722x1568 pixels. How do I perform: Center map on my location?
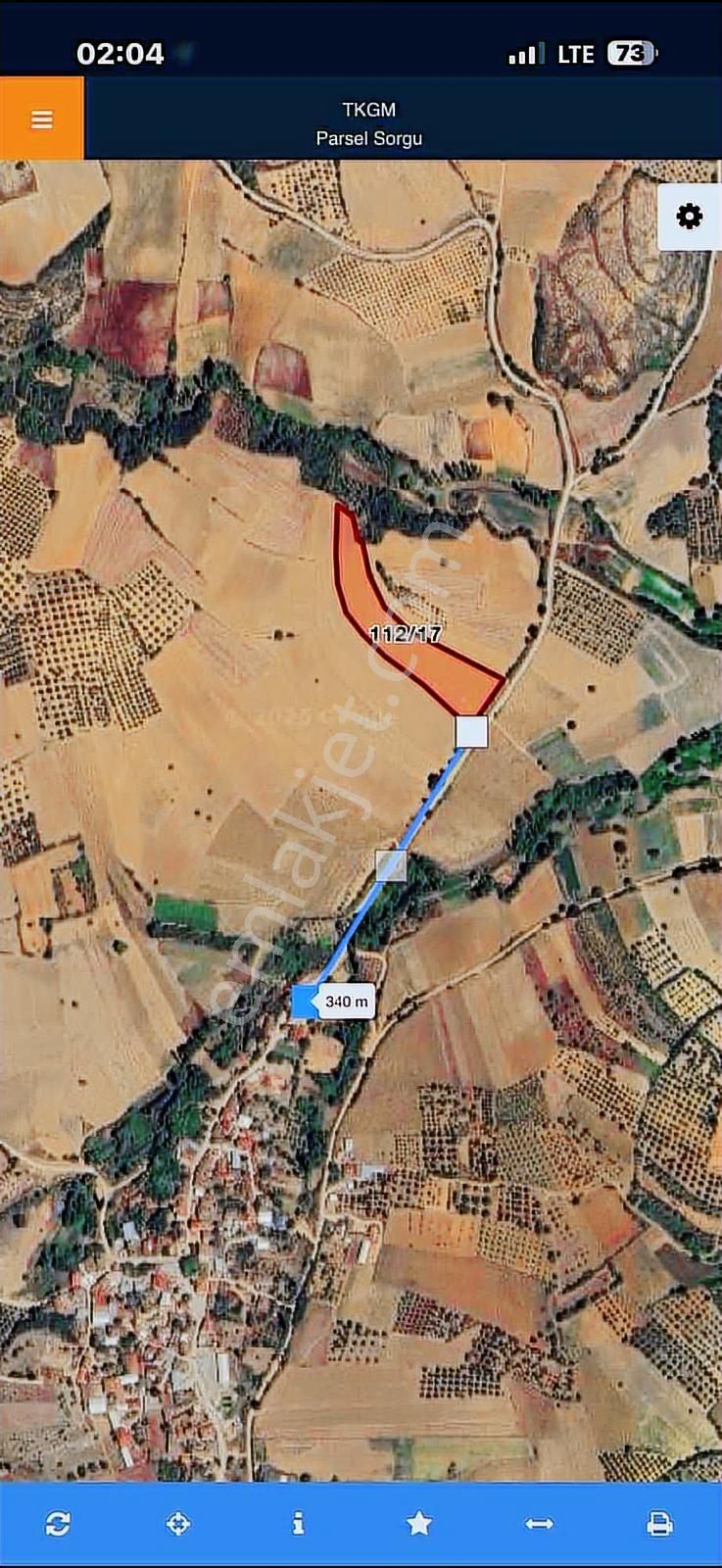pos(178,1523)
